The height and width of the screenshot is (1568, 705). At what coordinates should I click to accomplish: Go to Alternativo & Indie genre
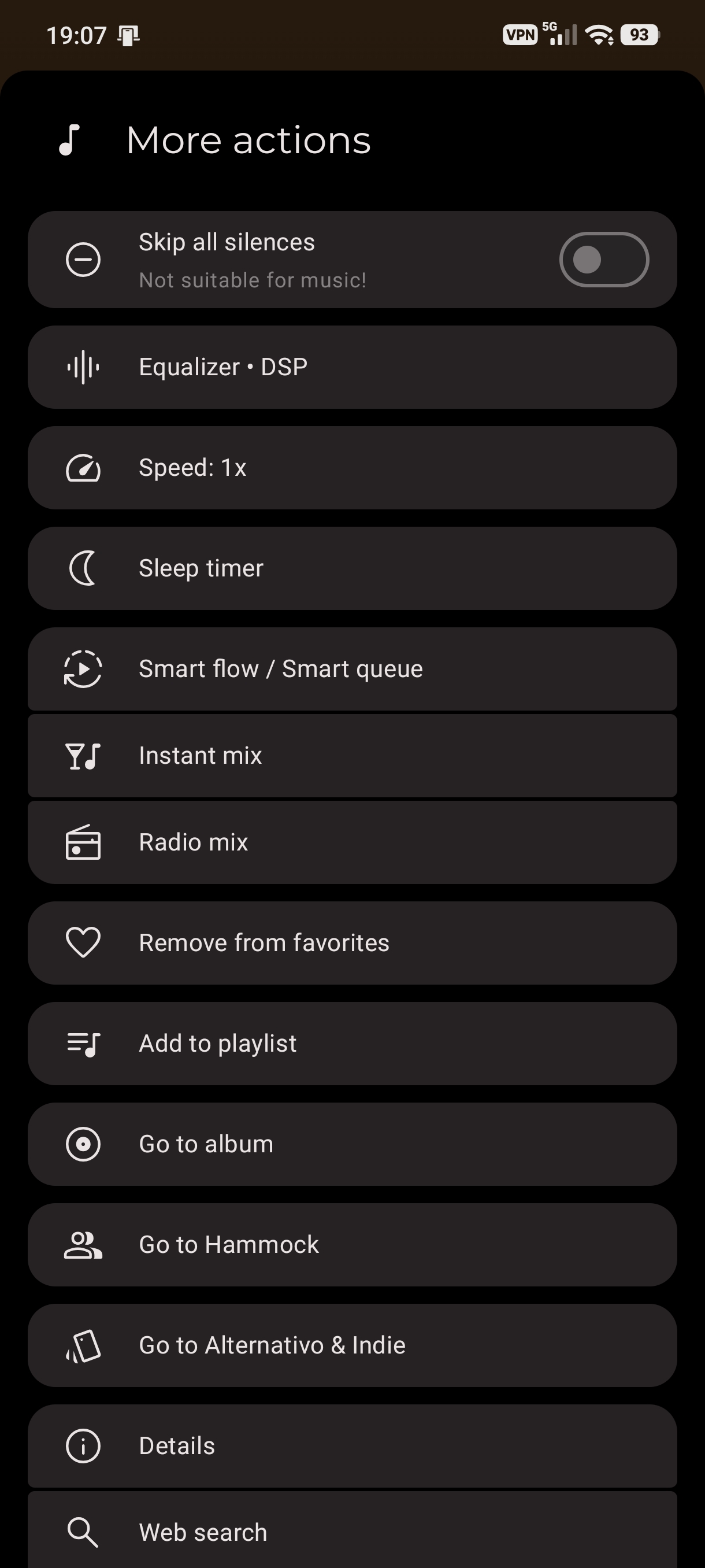[x=351, y=1345]
